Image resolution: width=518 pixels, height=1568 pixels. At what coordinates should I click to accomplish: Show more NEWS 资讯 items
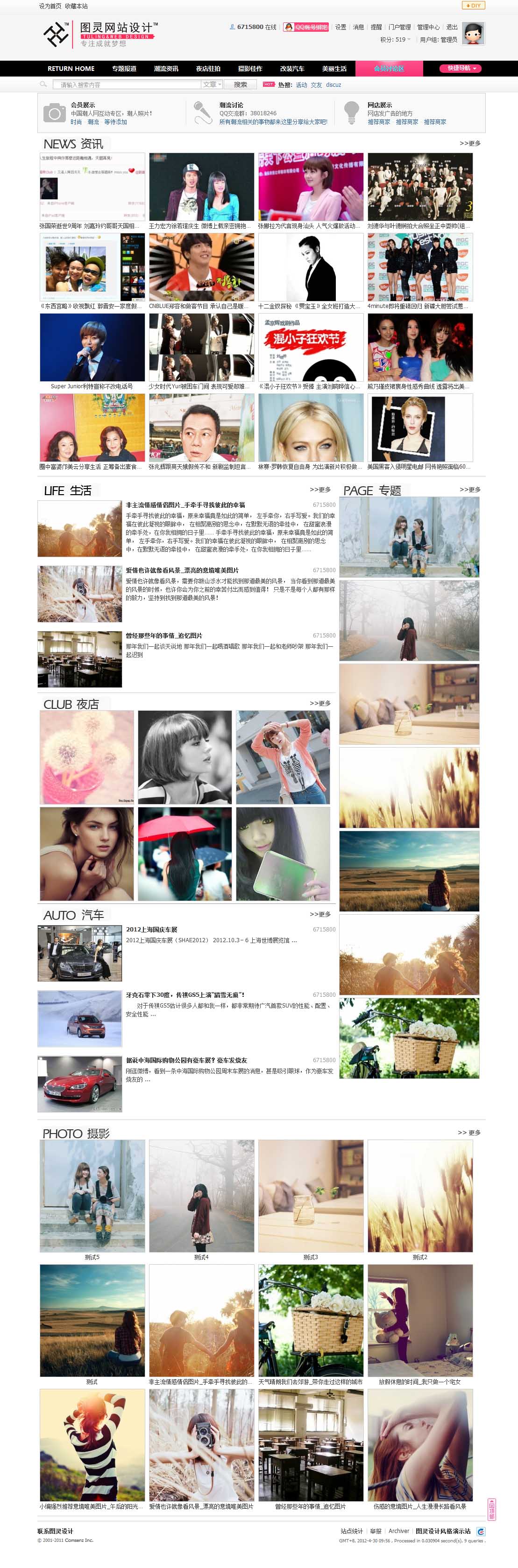tap(470, 144)
